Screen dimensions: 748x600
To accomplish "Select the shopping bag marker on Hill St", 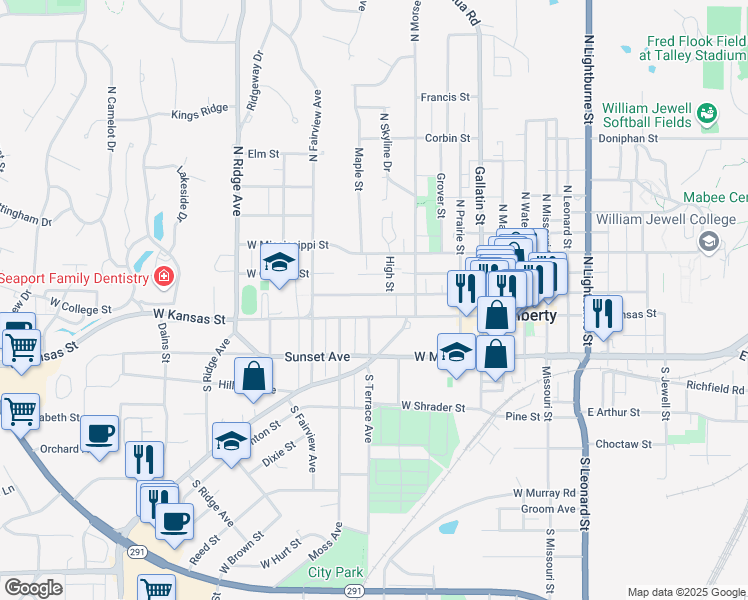I will (255, 377).
